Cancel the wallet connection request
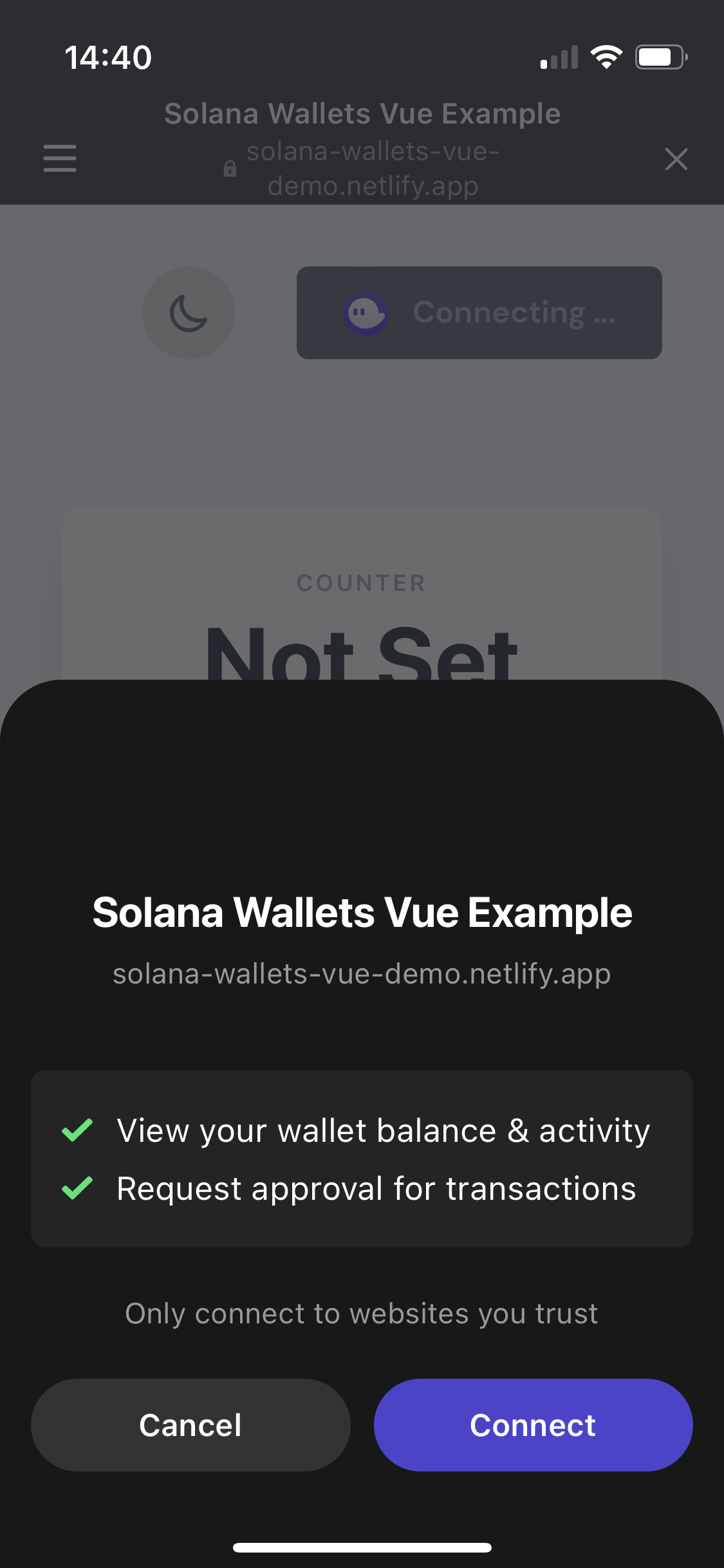Viewport: 724px width, 1568px height. click(190, 1424)
